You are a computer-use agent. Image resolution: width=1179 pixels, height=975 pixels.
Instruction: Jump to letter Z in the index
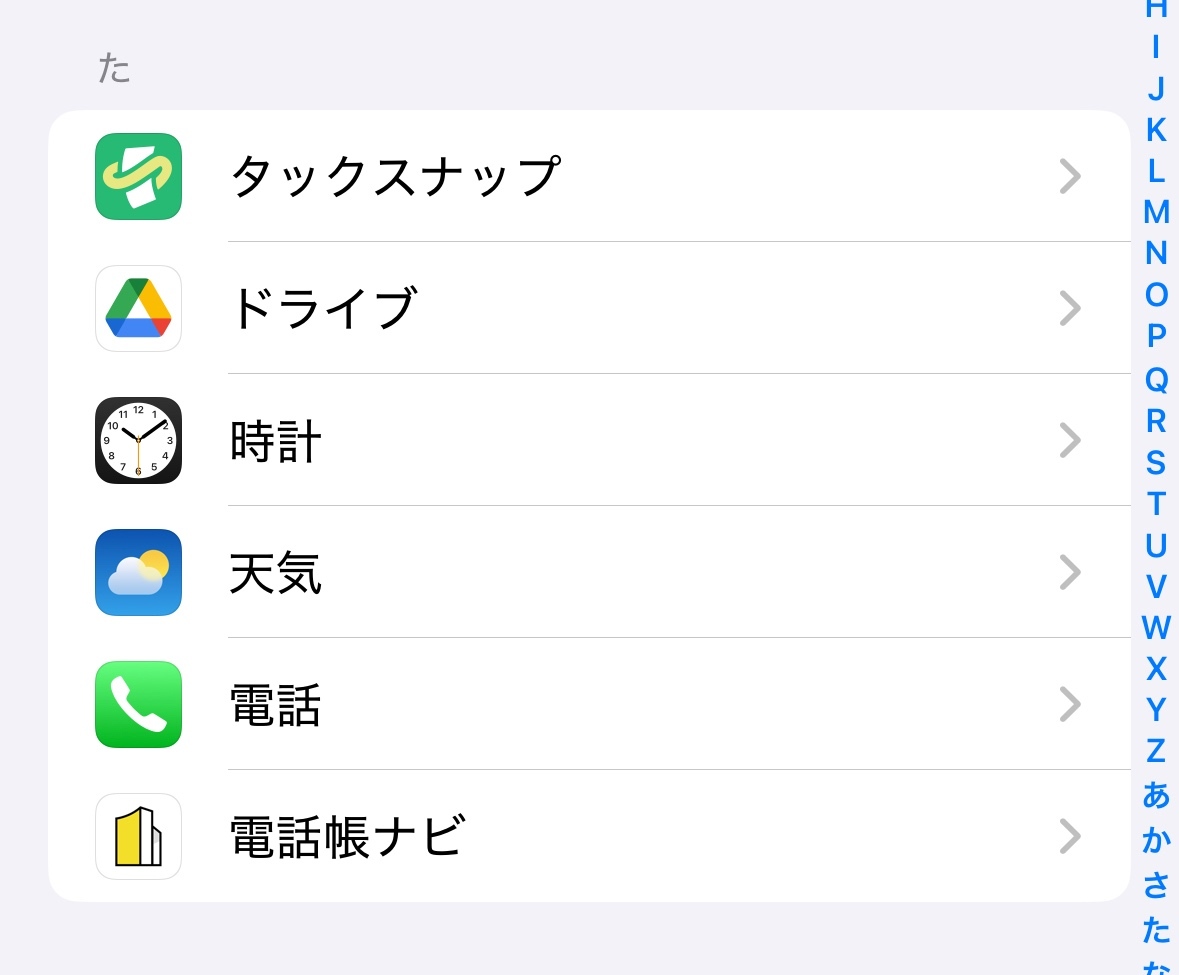tap(1156, 750)
